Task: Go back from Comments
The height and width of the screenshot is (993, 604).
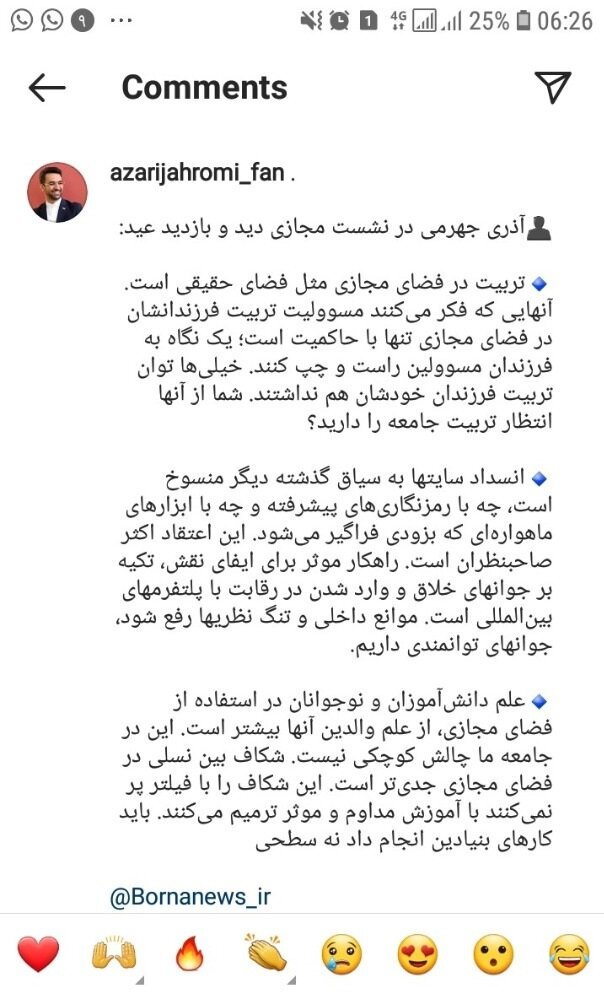Action: tap(47, 87)
